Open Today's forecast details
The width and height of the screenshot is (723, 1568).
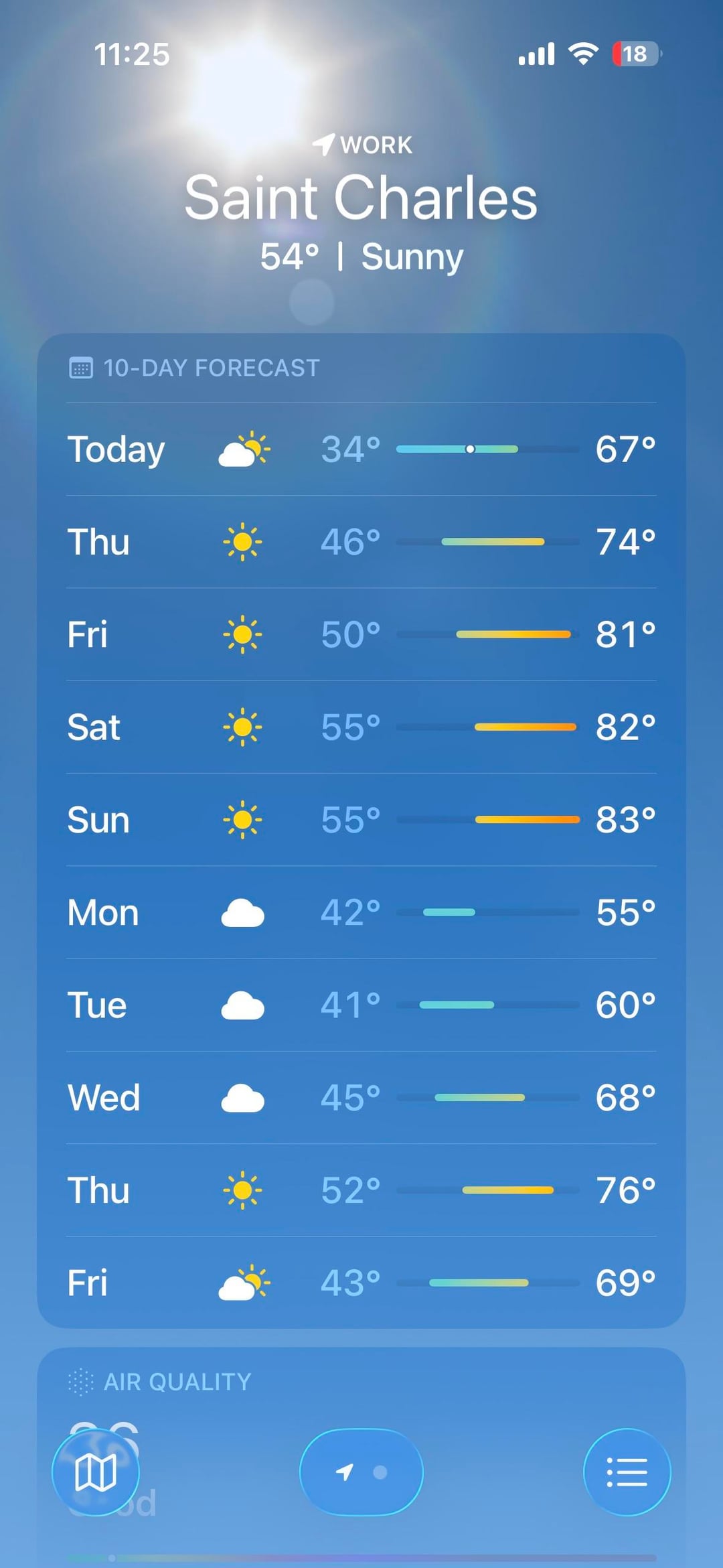click(361, 449)
